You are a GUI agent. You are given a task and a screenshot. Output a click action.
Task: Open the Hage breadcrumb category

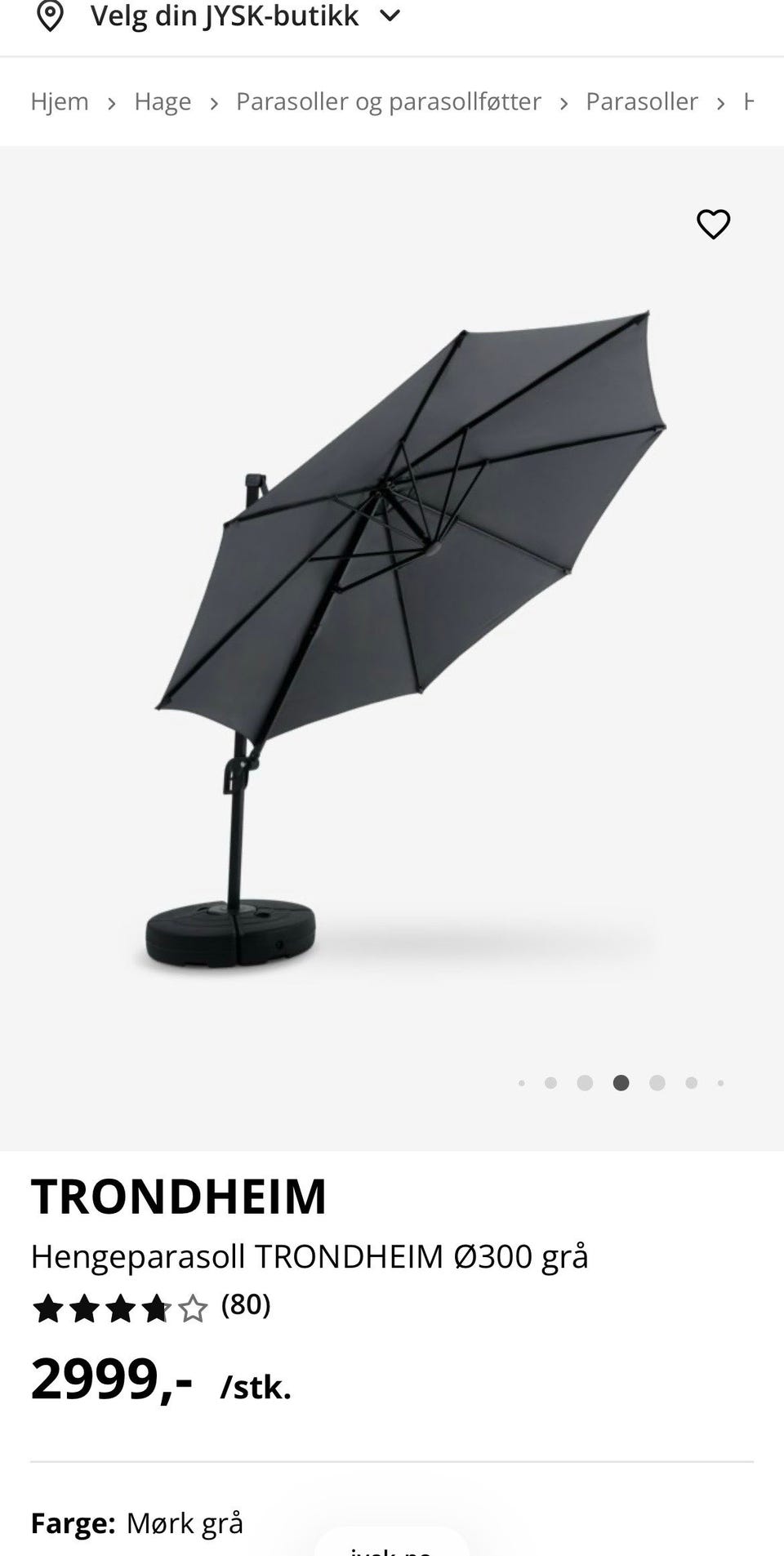[163, 101]
